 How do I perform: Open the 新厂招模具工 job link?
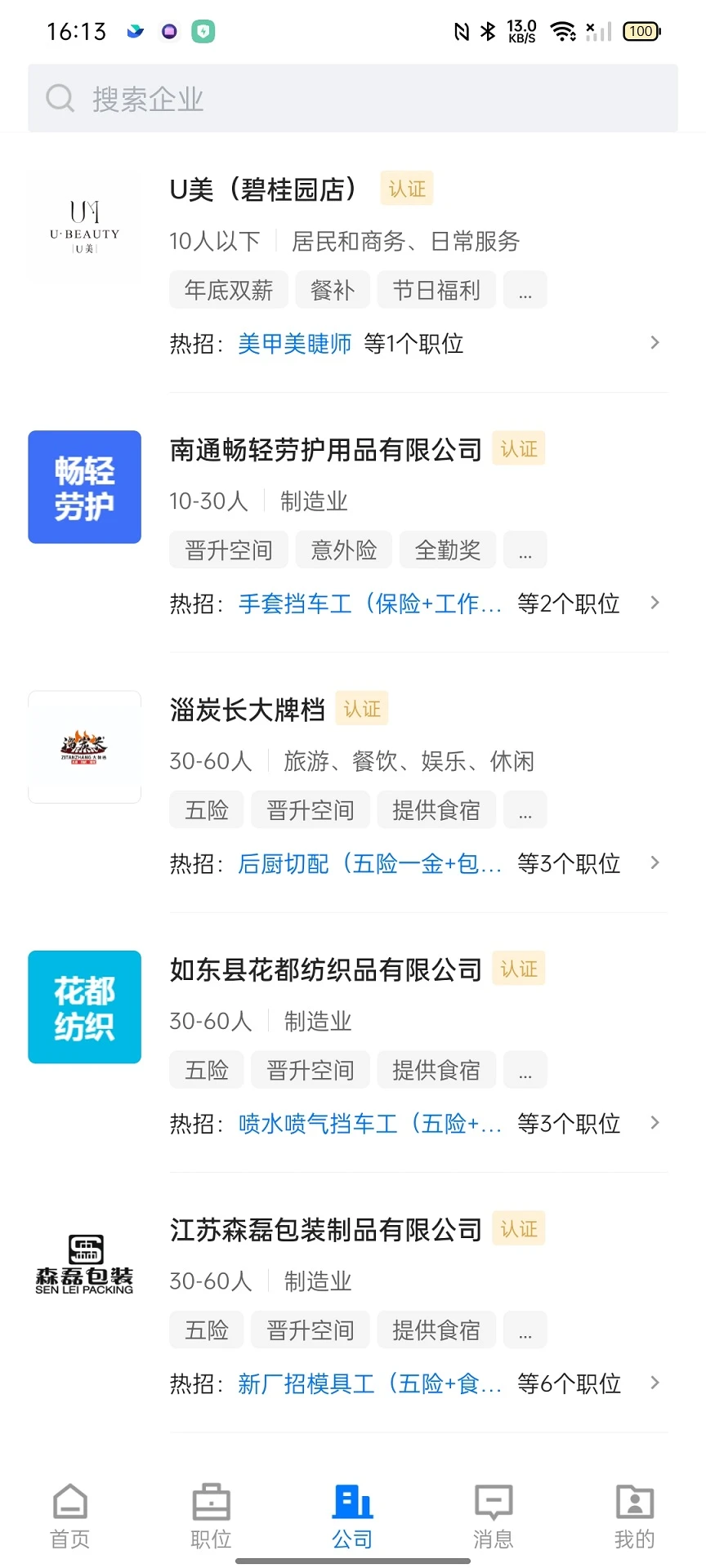[x=369, y=1383]
